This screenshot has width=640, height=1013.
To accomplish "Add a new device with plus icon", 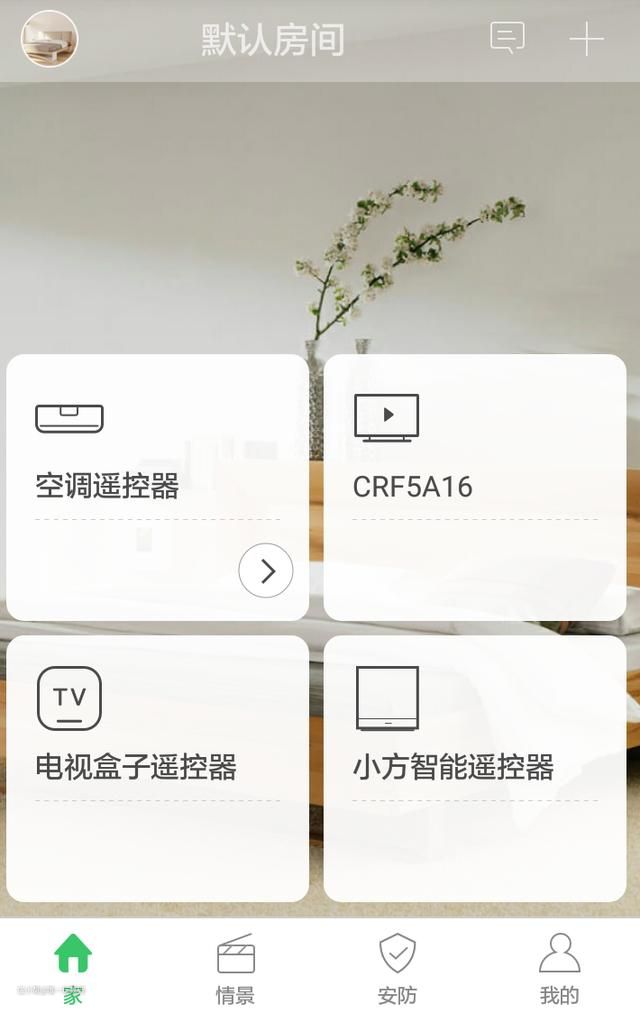I will [586, 39].
